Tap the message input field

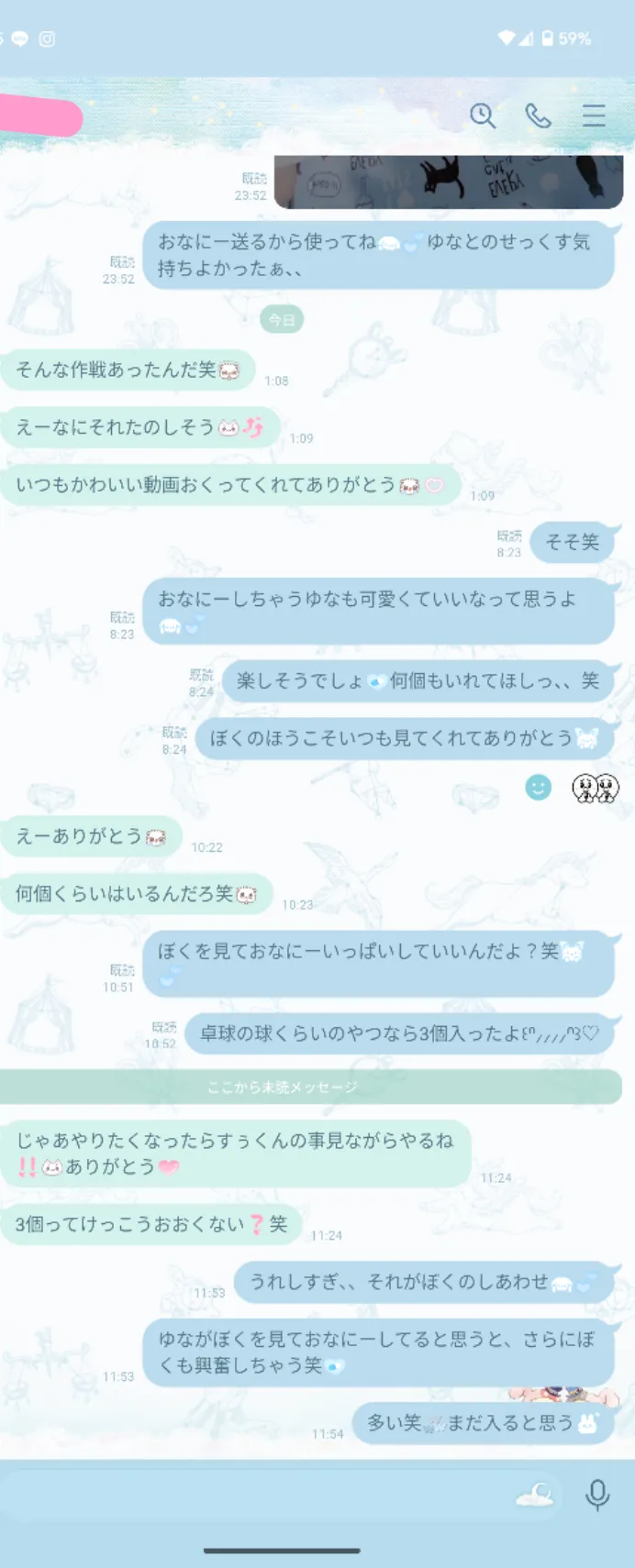pos(257,1495)
